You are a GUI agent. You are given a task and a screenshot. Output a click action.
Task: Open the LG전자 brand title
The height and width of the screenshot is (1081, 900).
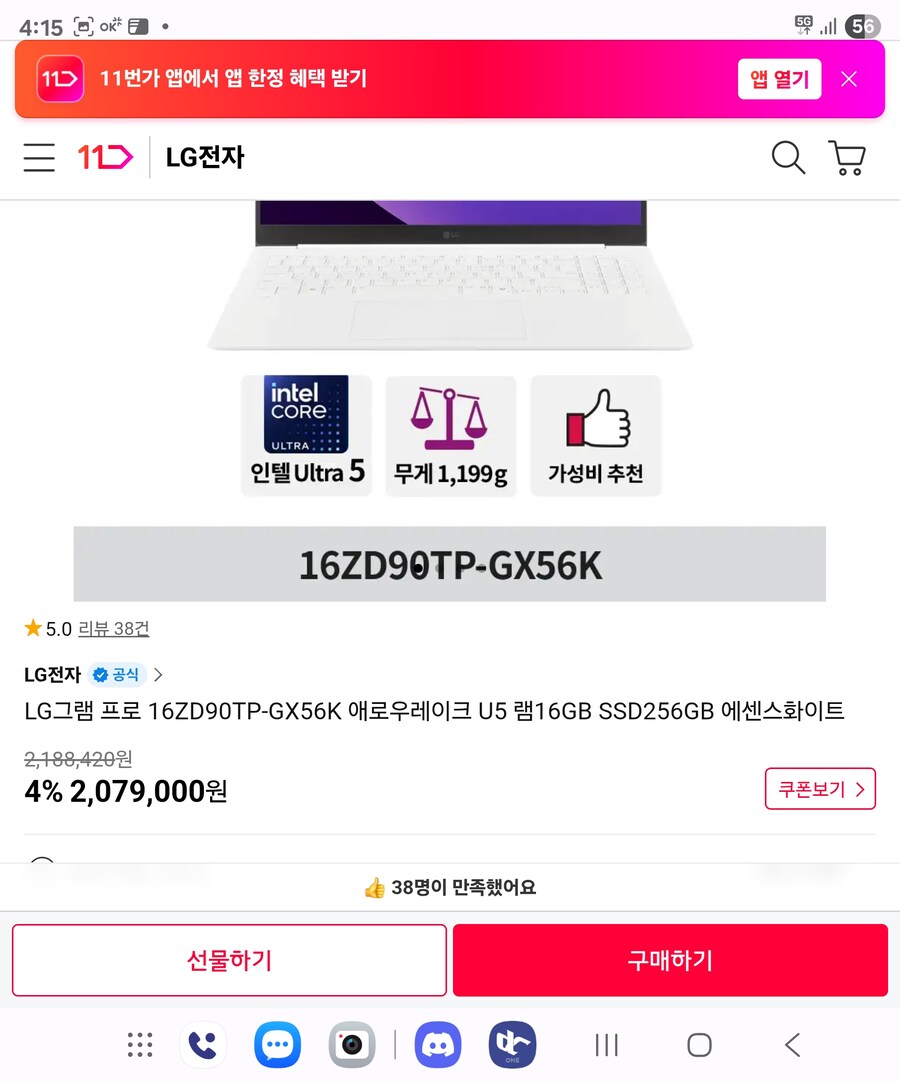coord(205,158)
